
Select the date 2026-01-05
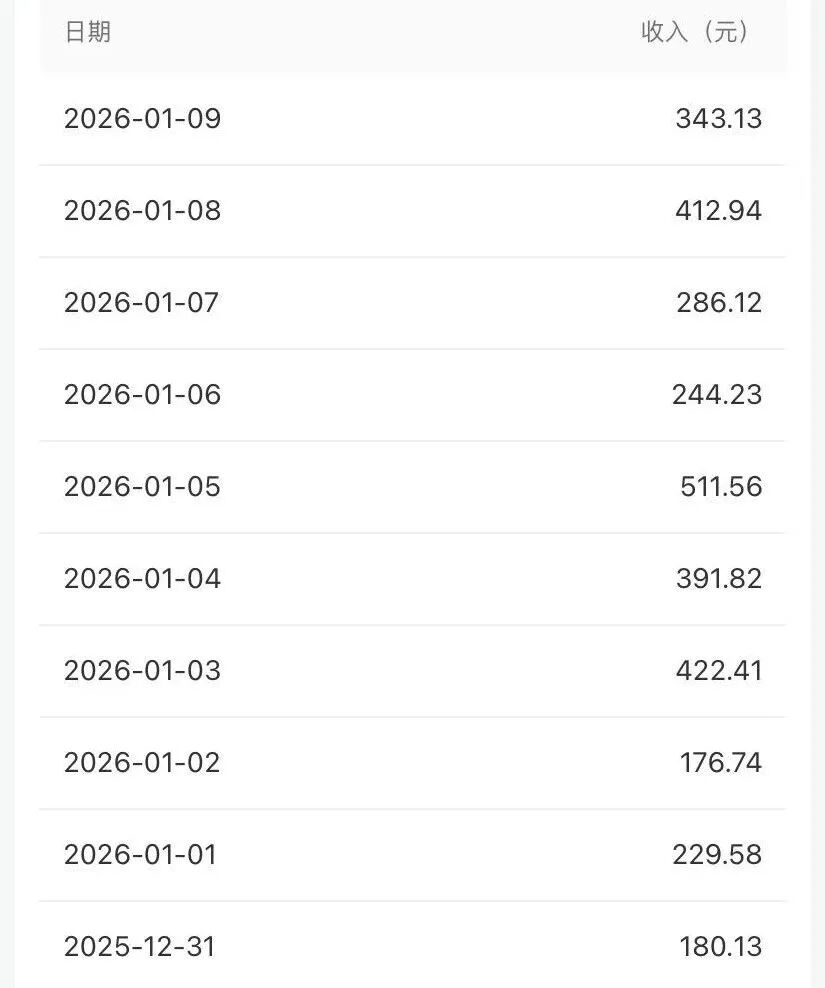(141, 486)
